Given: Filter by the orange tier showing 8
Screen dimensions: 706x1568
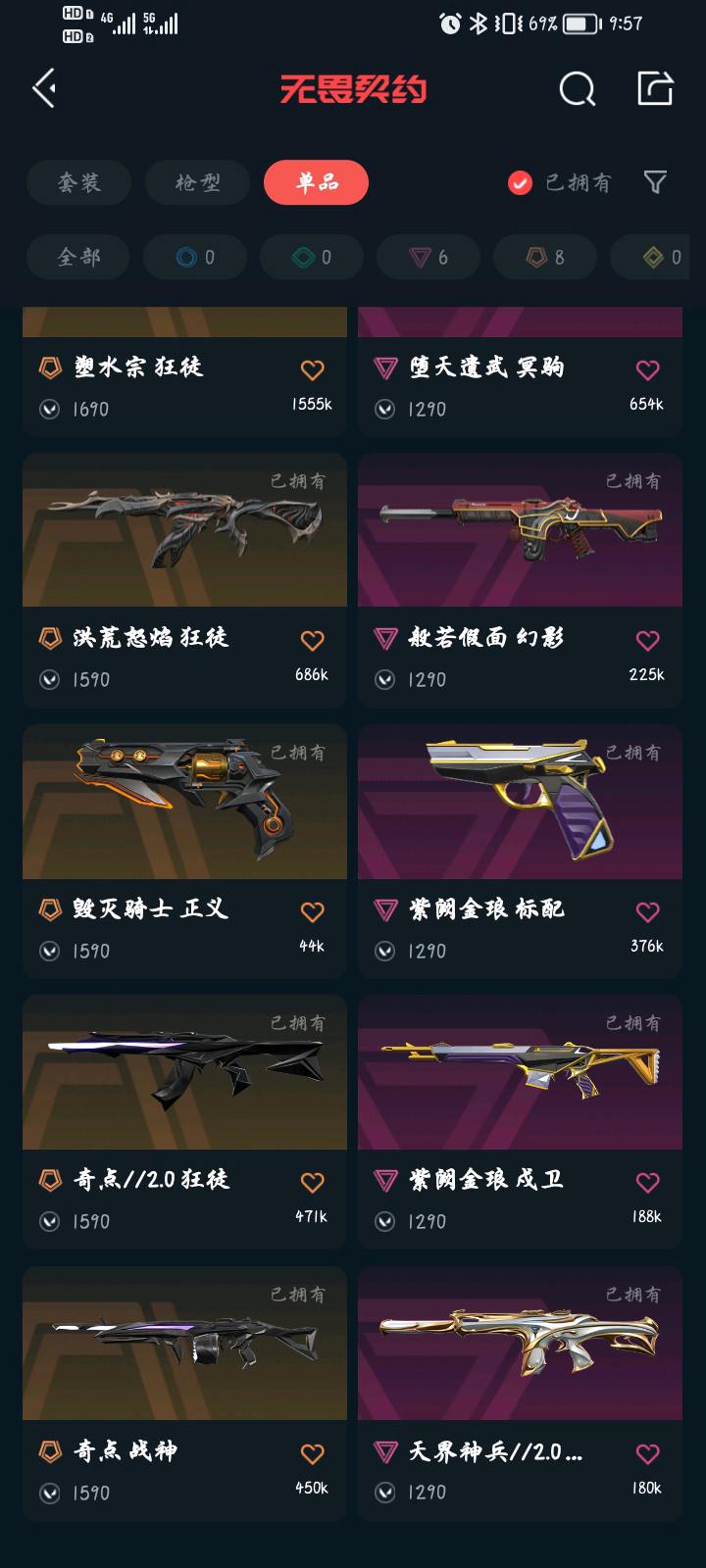Looking at the screenshot, I should point(545,257).
